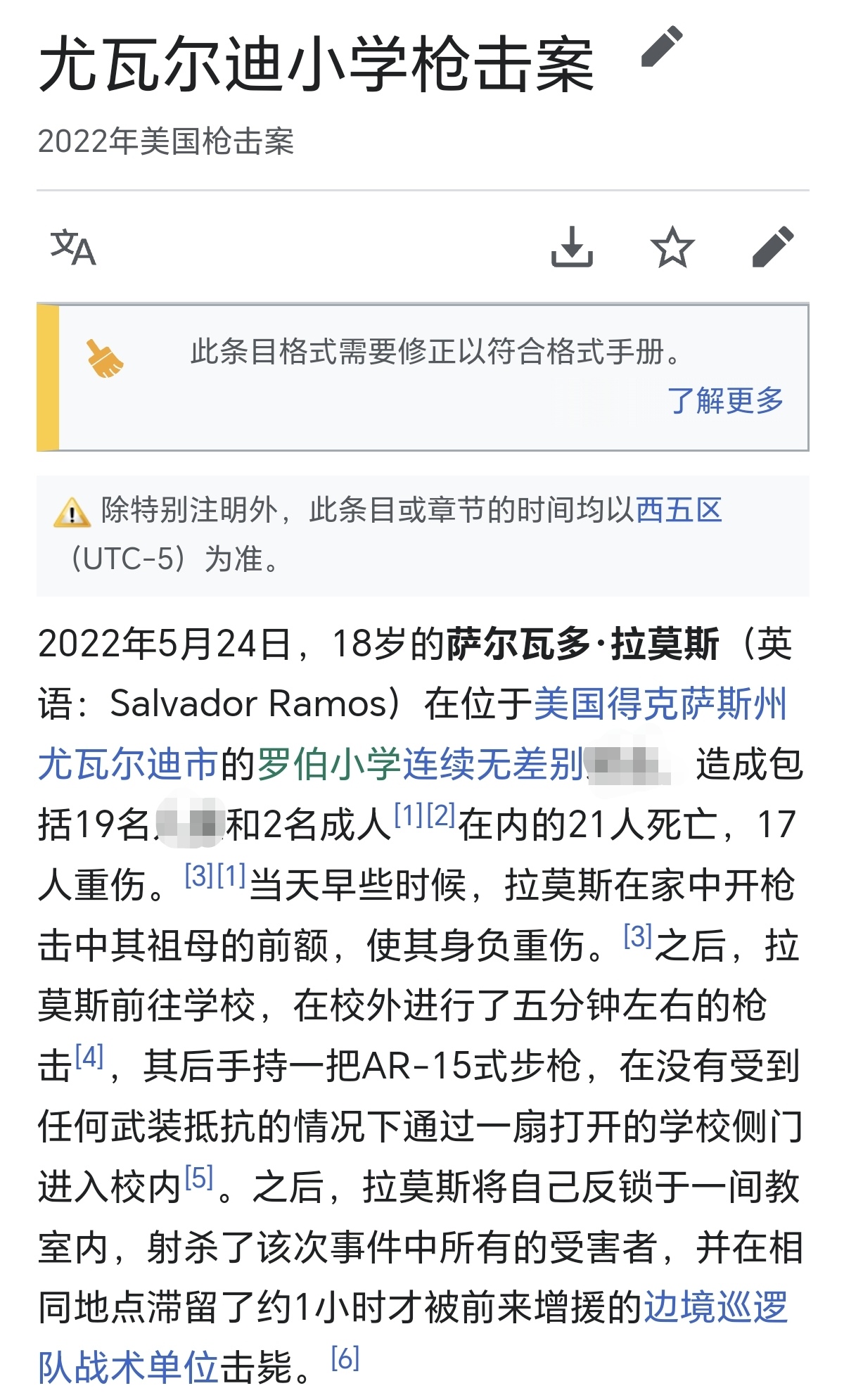Open the language selection icon
The height and width of the screenshot is (1400, 844).
click(73, 248)
